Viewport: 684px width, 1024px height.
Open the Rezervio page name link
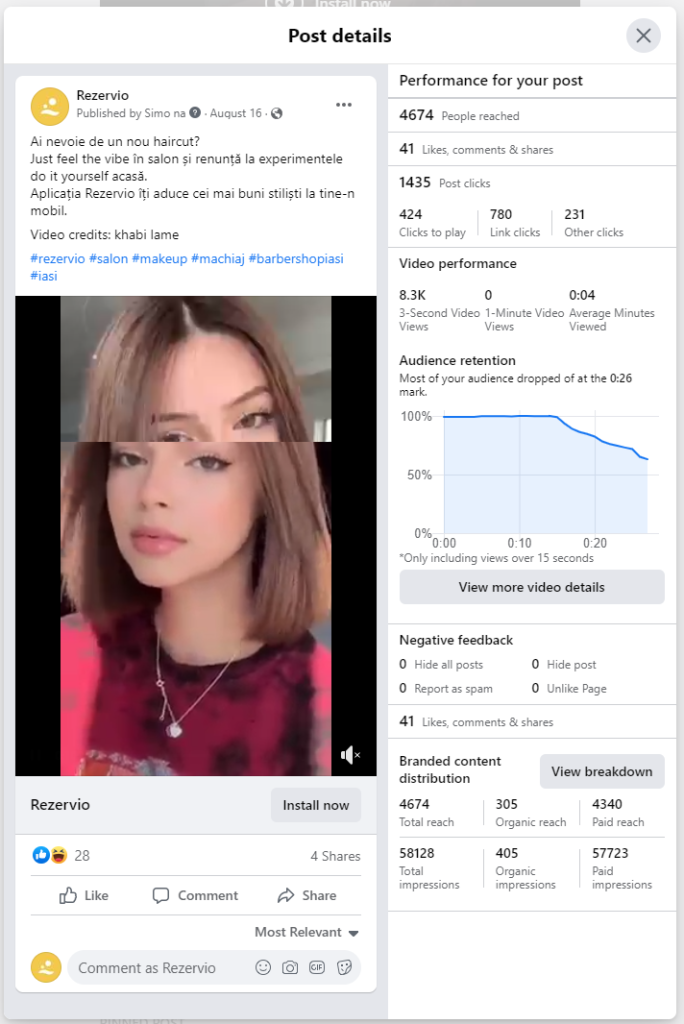[x=102, y=95]
